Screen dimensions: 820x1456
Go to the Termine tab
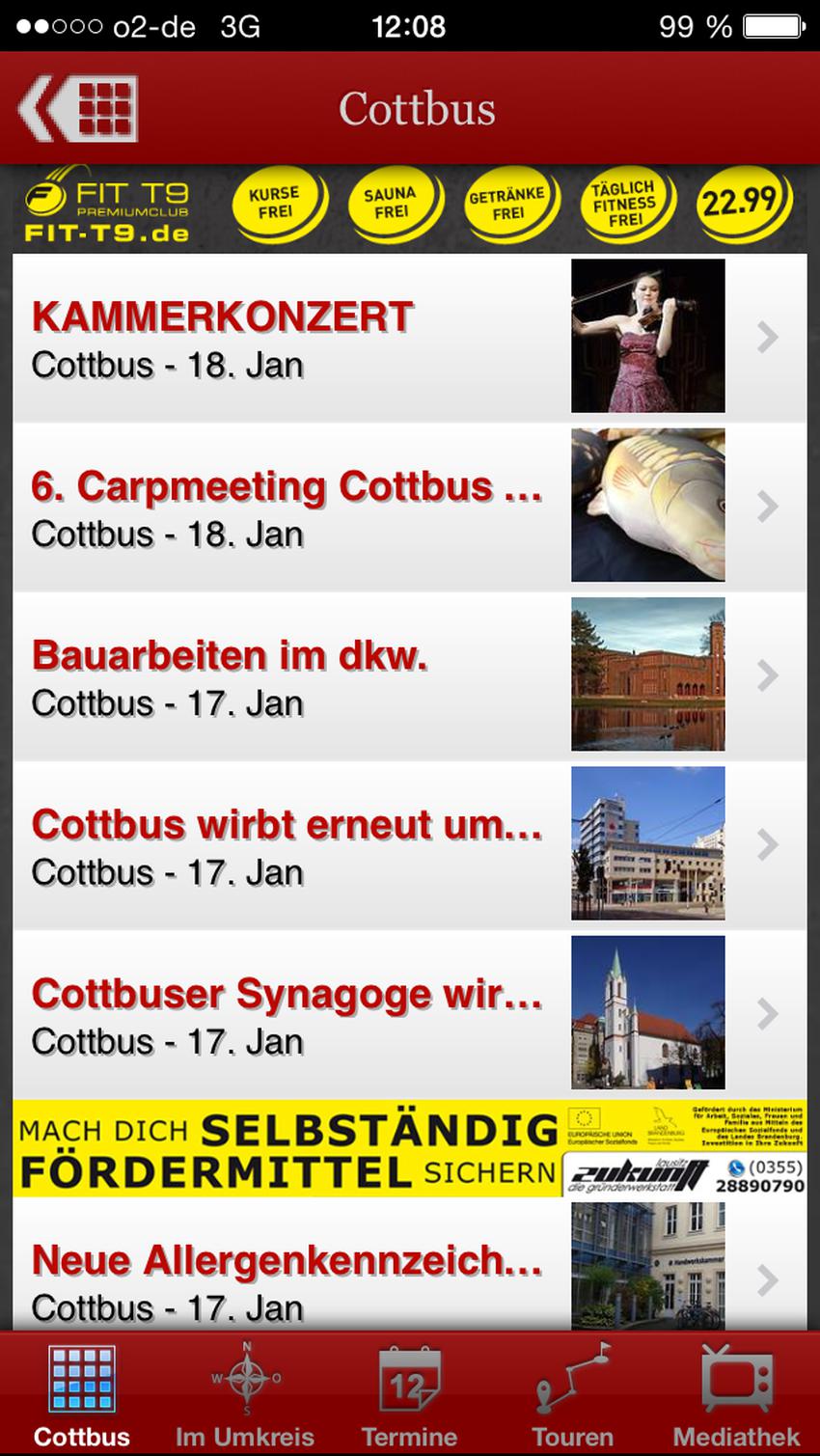click(409, 1394)
